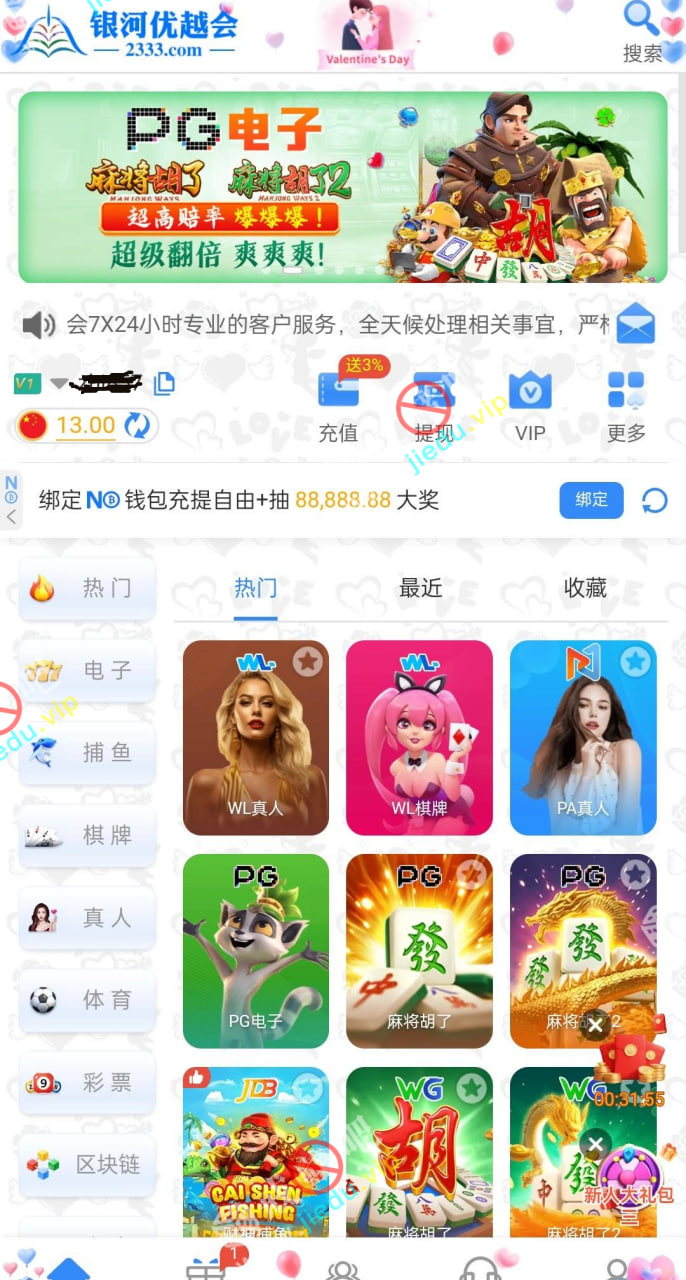Select the 体育 category

(87, 999)
